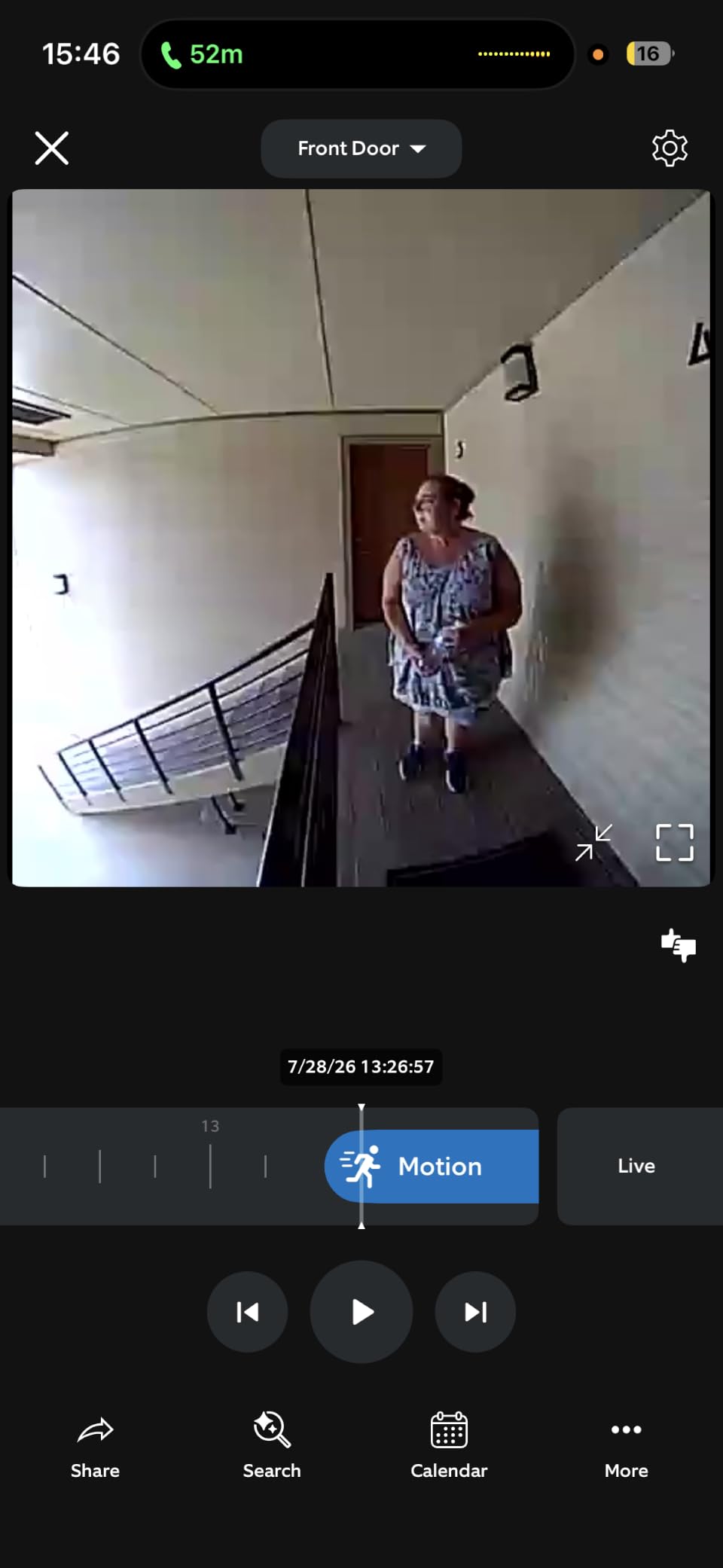Open smart Search
This screenshot has height=1568, width=723.
272,1446
